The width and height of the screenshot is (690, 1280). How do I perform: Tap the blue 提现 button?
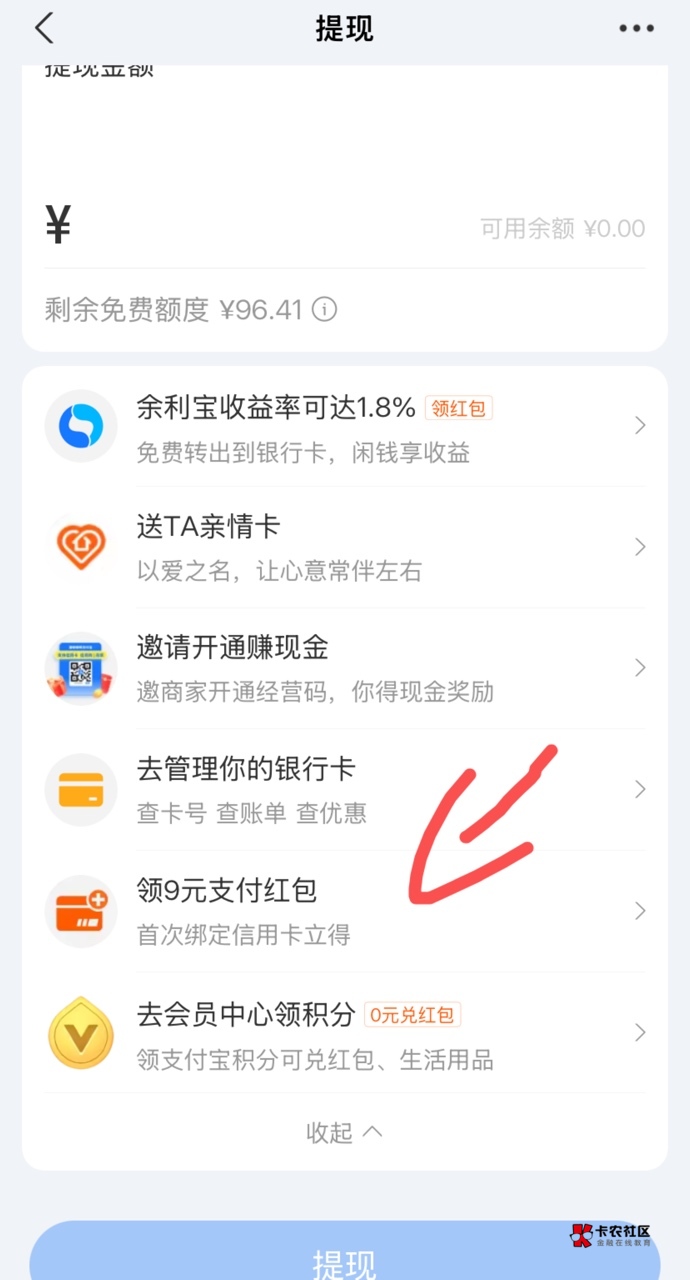344,1252
